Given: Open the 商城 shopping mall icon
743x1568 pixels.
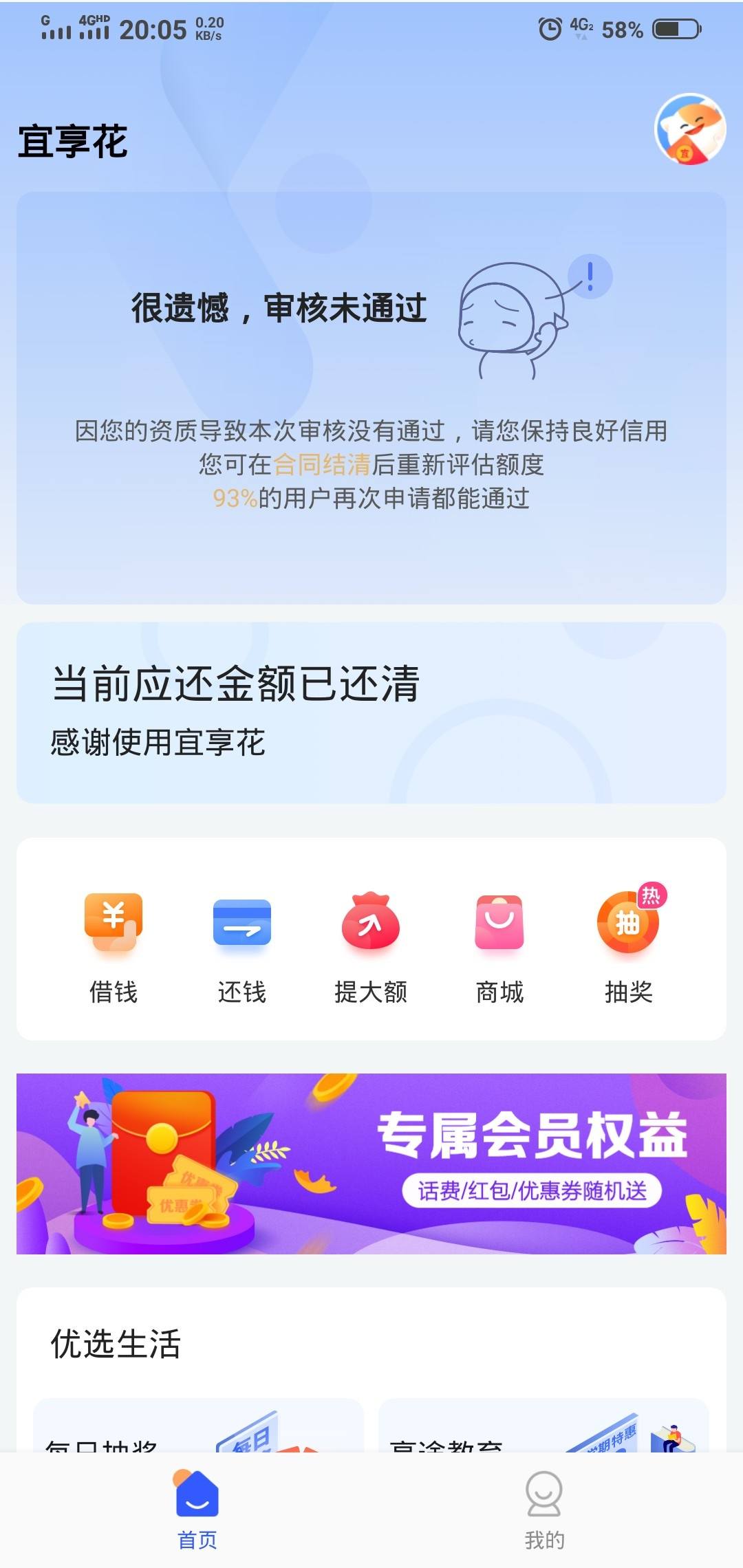Looking at the screenshot, I should (498, 924).
